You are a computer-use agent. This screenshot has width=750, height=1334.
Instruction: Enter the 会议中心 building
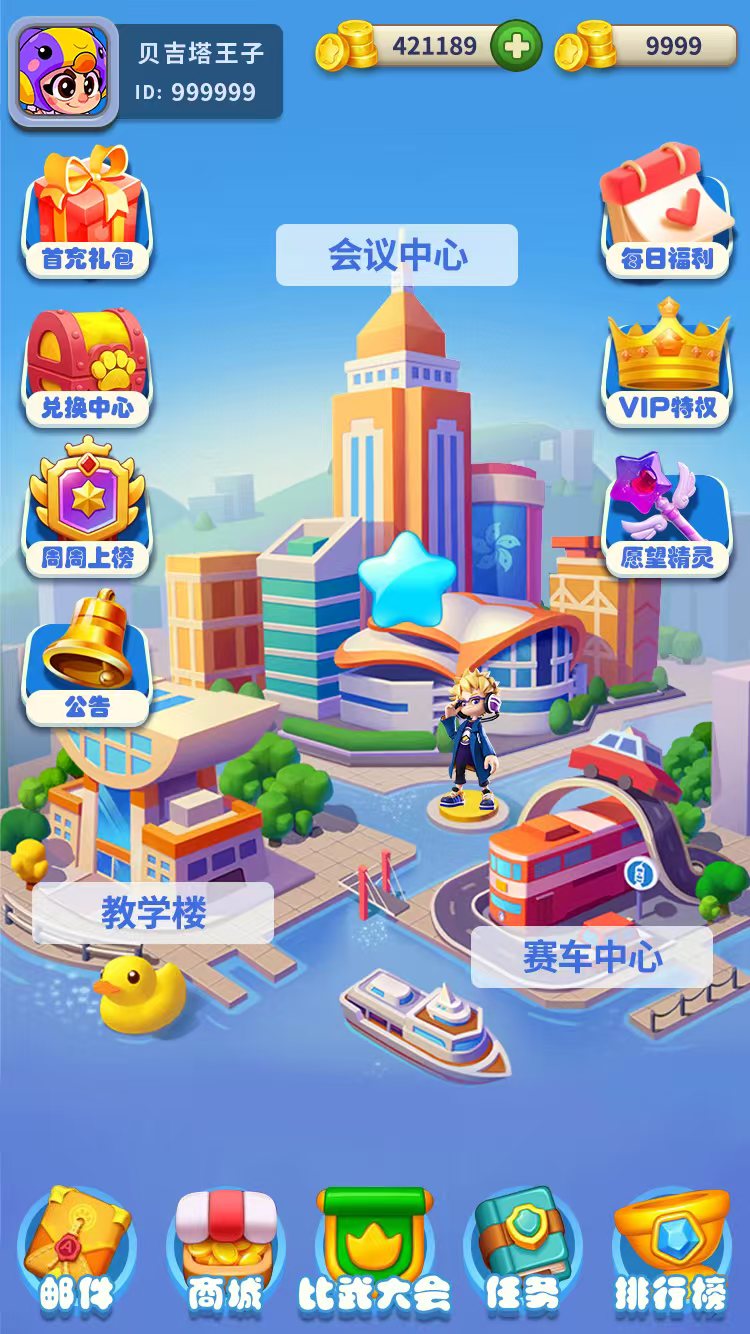click(x=397, y=255)
